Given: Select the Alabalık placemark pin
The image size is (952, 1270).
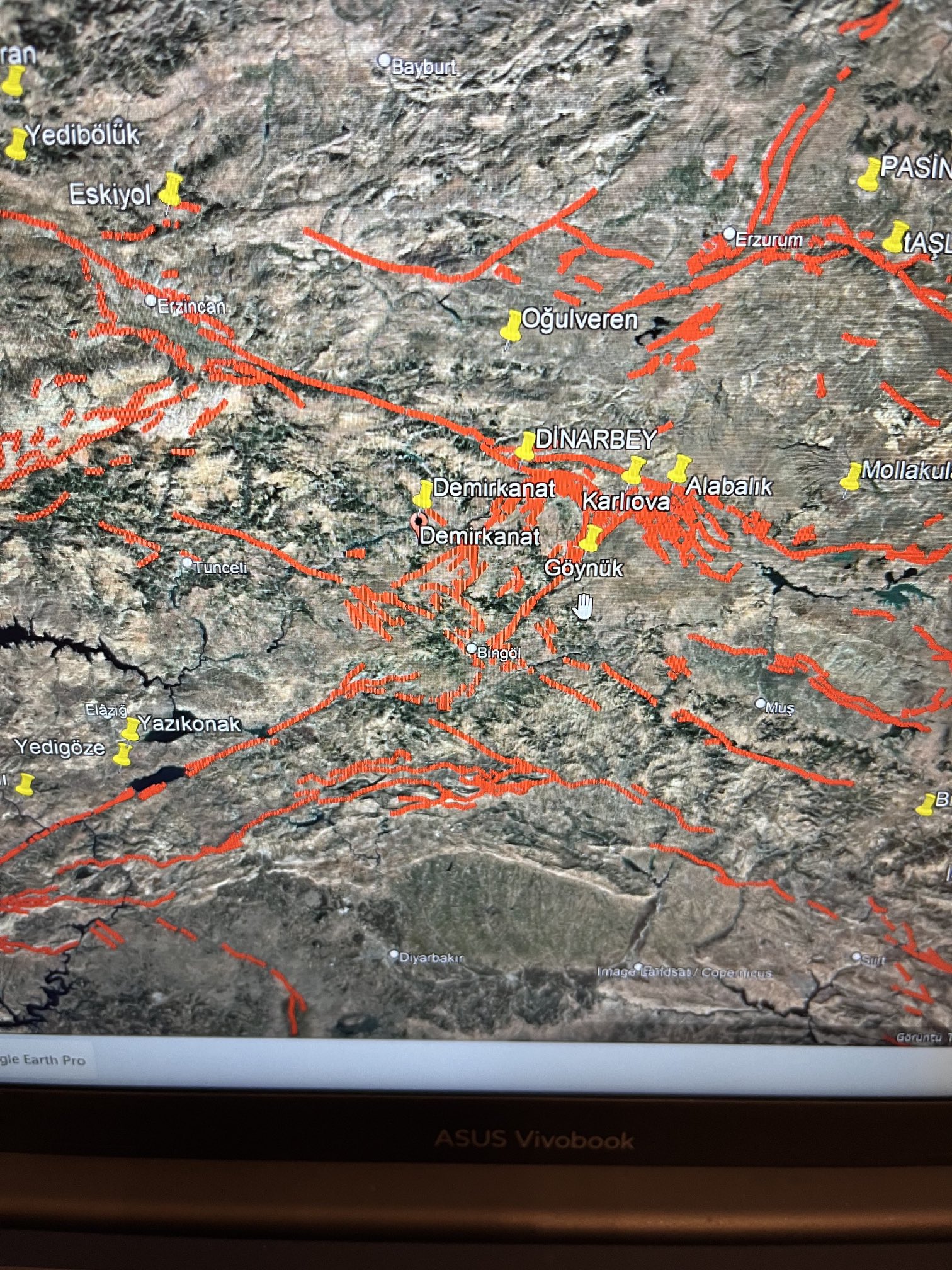Looking at the screenshot, I should [679, 469].
